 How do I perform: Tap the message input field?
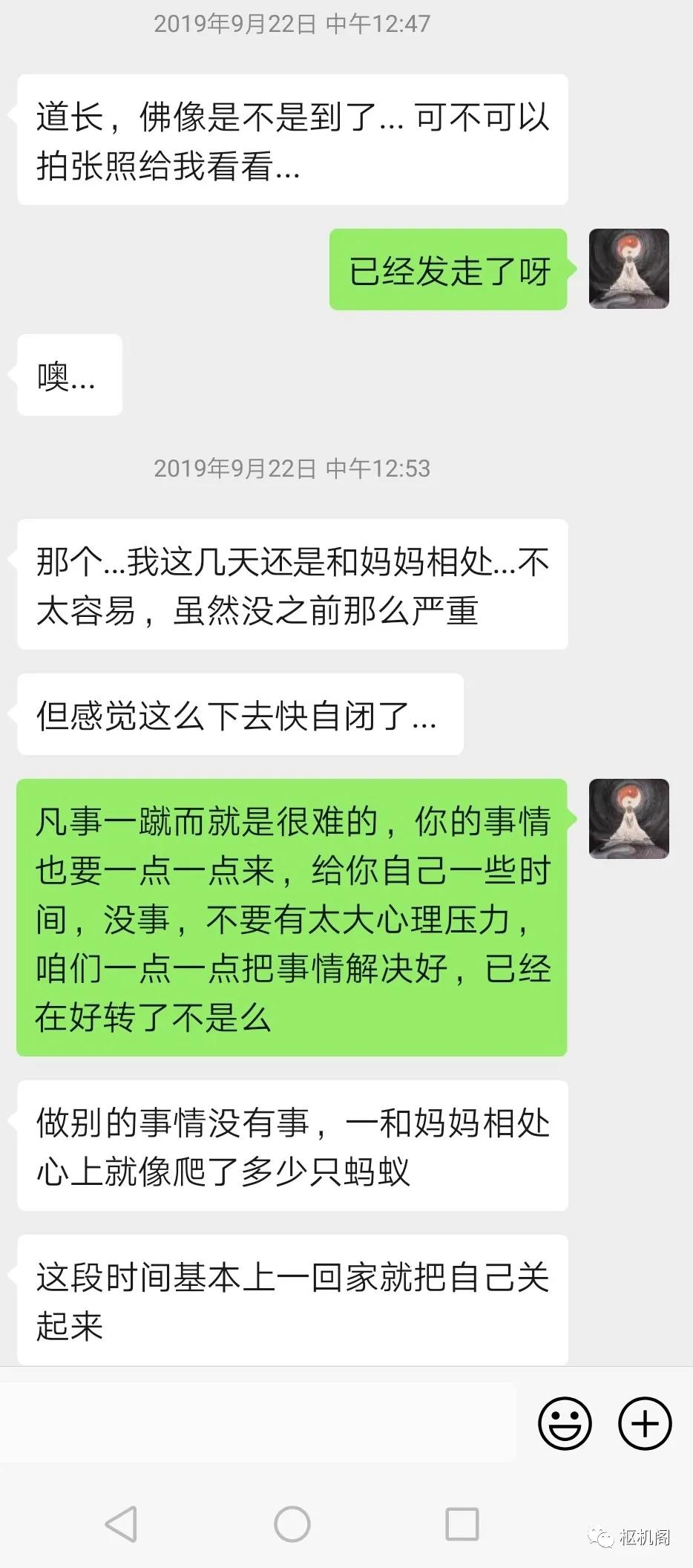[258, 1422]
